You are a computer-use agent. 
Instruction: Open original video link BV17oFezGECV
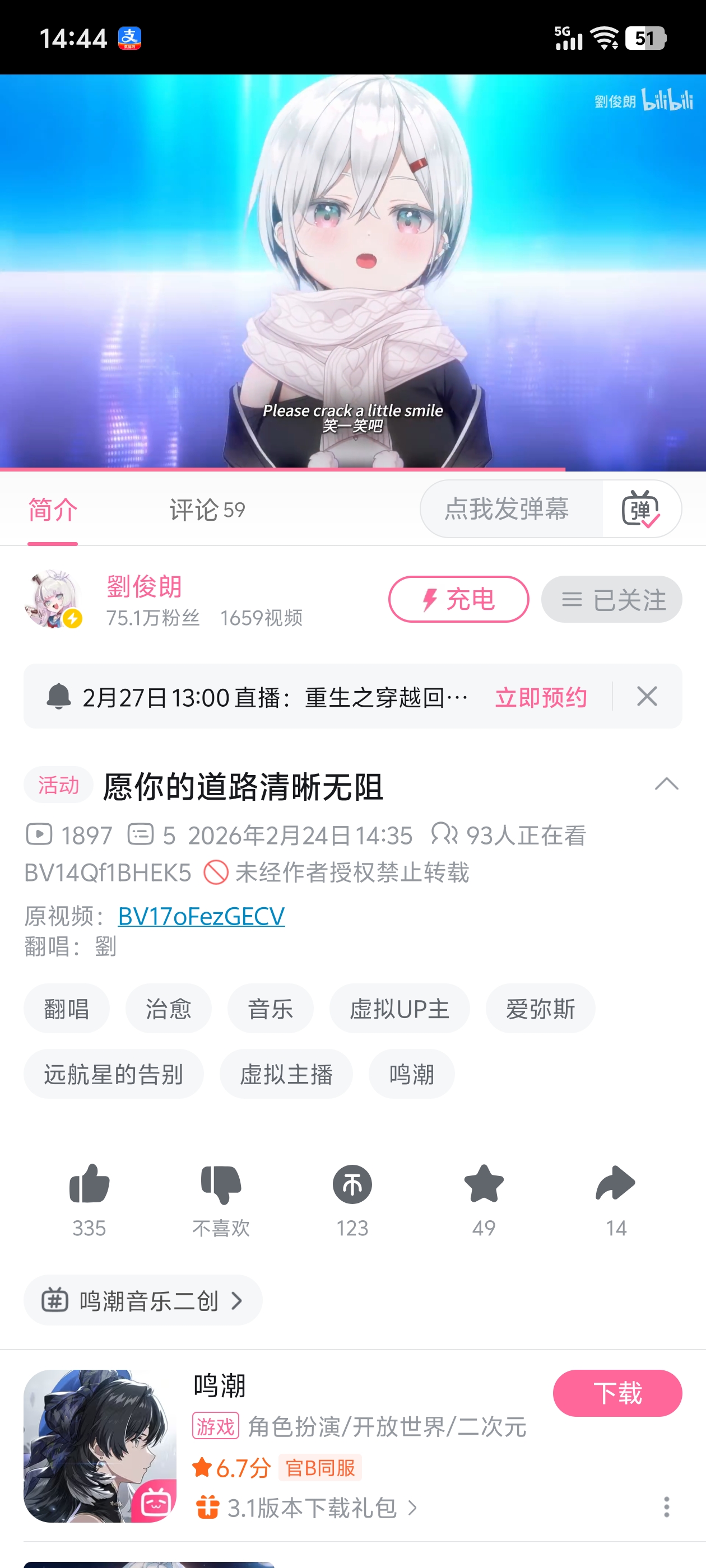coord(201,916)
